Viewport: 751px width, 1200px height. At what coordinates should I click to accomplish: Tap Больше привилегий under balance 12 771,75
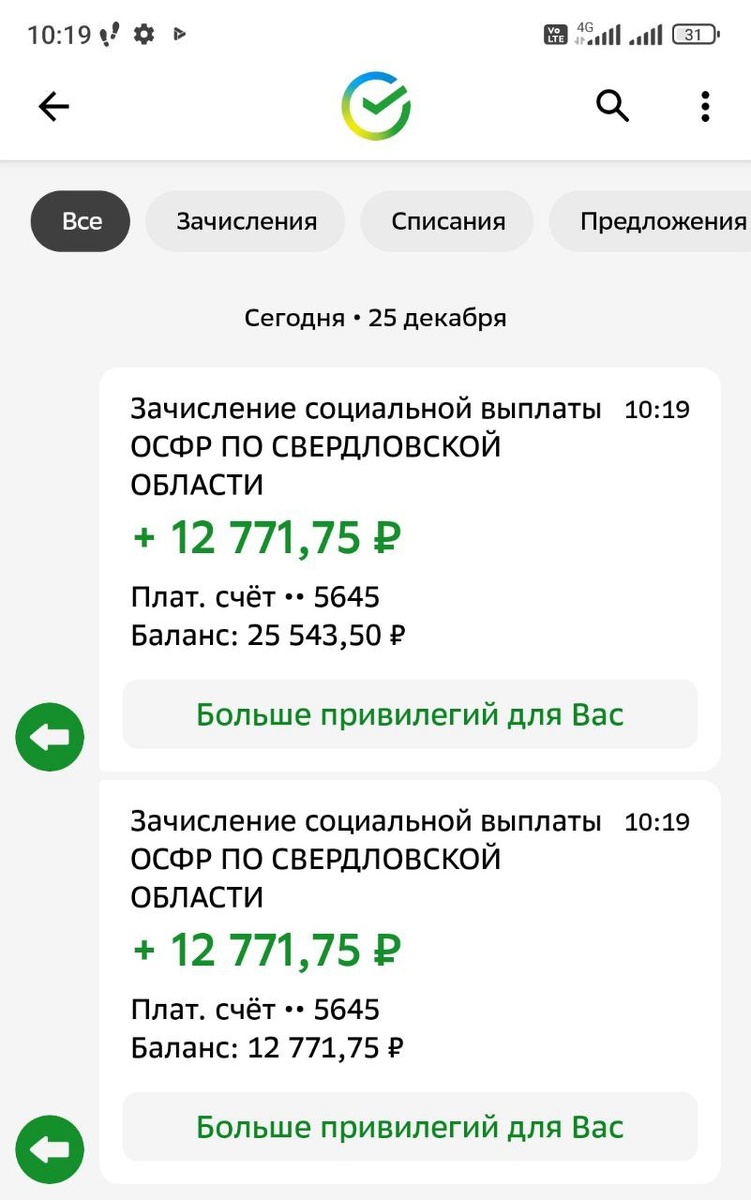click(x=410, y=1127)
